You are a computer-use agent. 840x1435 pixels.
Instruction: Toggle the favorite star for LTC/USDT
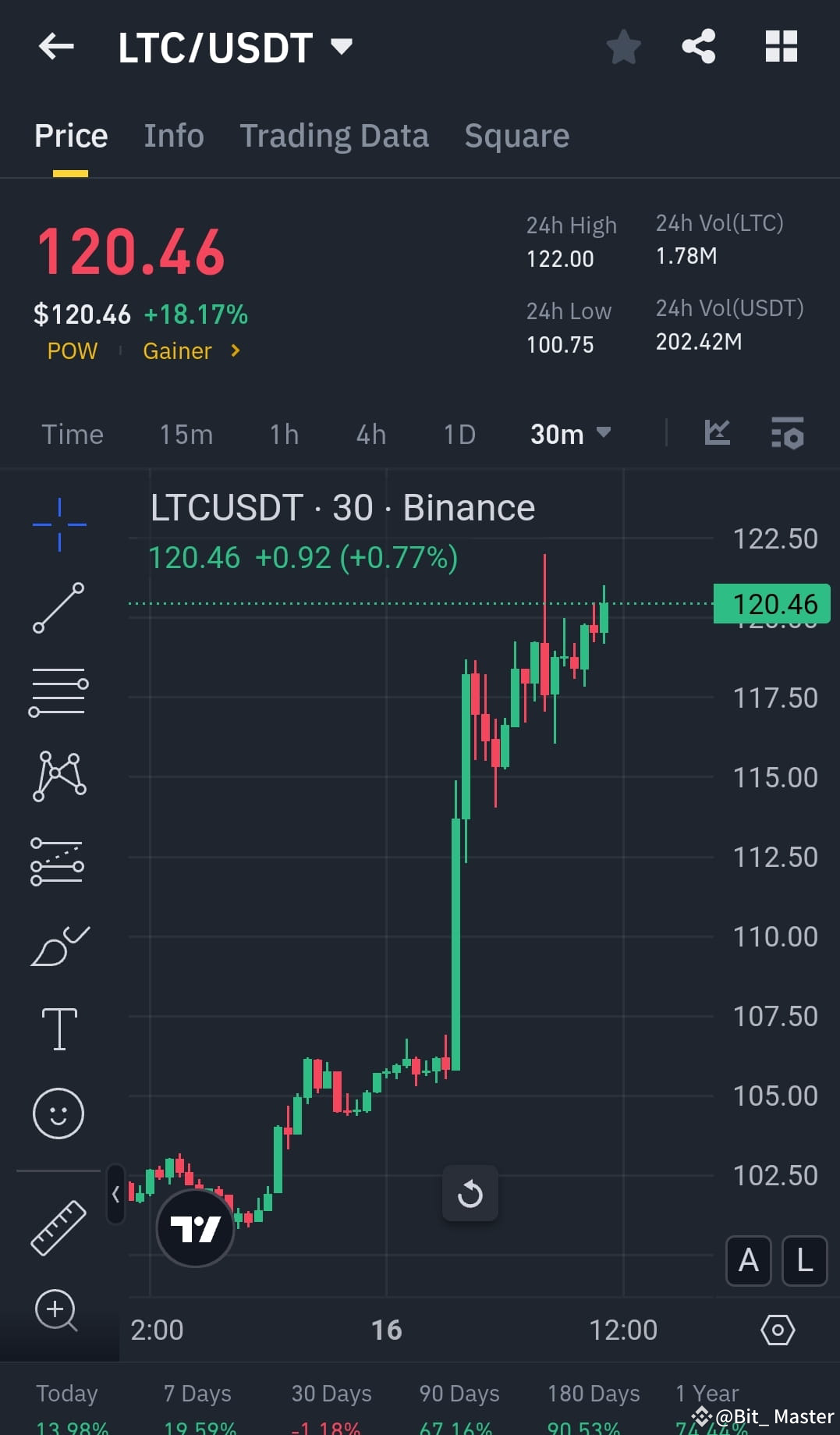[x=623, y=47]
